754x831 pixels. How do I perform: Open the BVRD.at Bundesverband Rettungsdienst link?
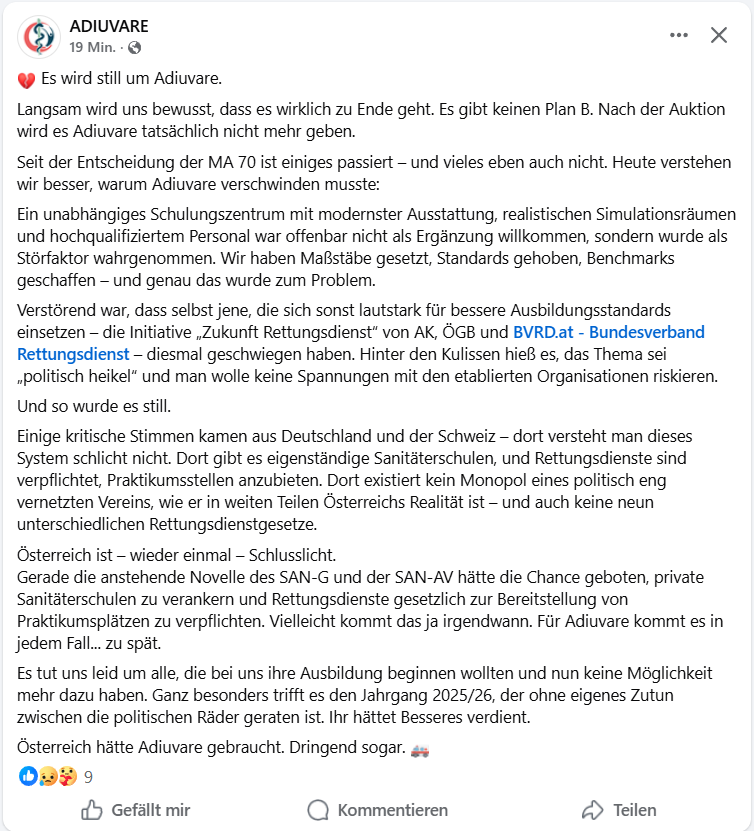[x=608, y=332]
